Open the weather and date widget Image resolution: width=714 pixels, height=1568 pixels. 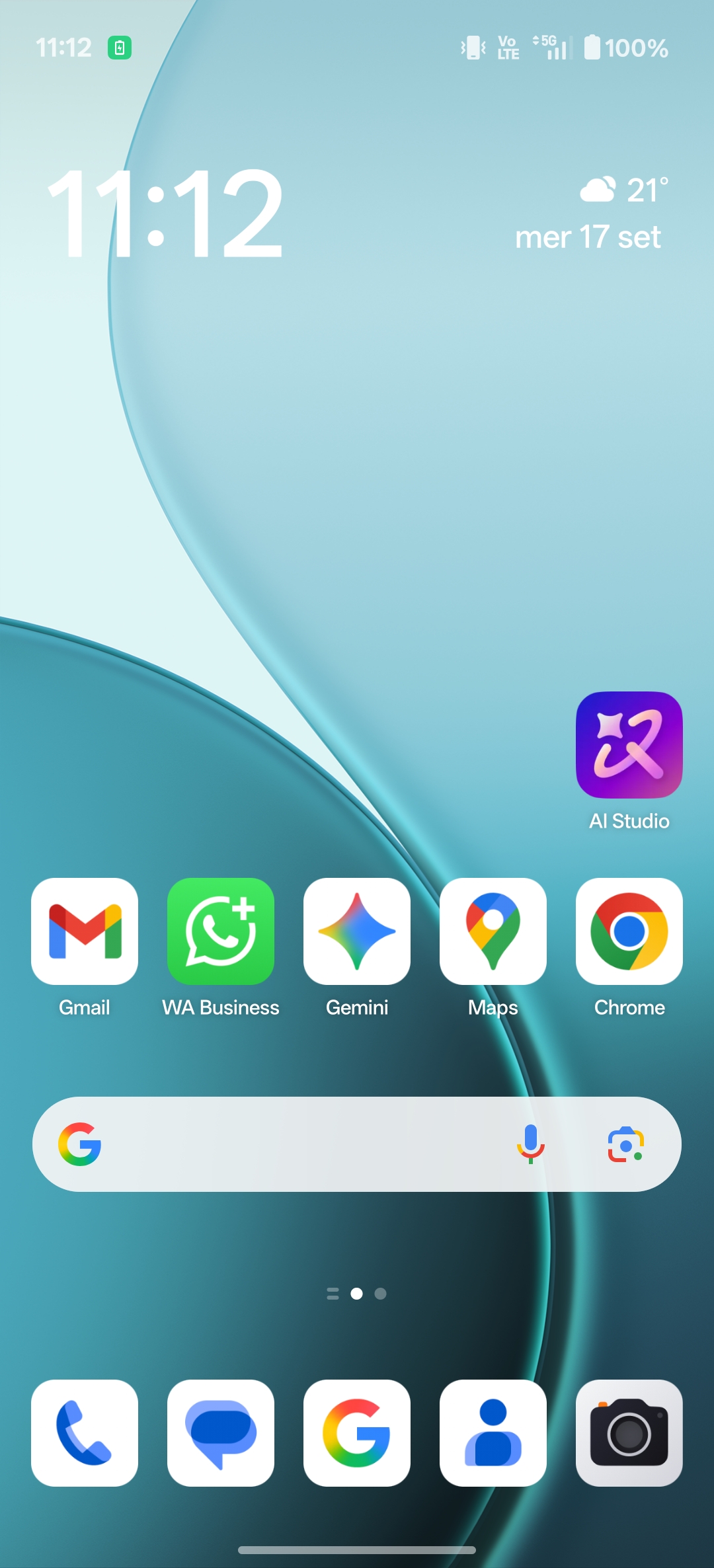(x=592, y=213)
